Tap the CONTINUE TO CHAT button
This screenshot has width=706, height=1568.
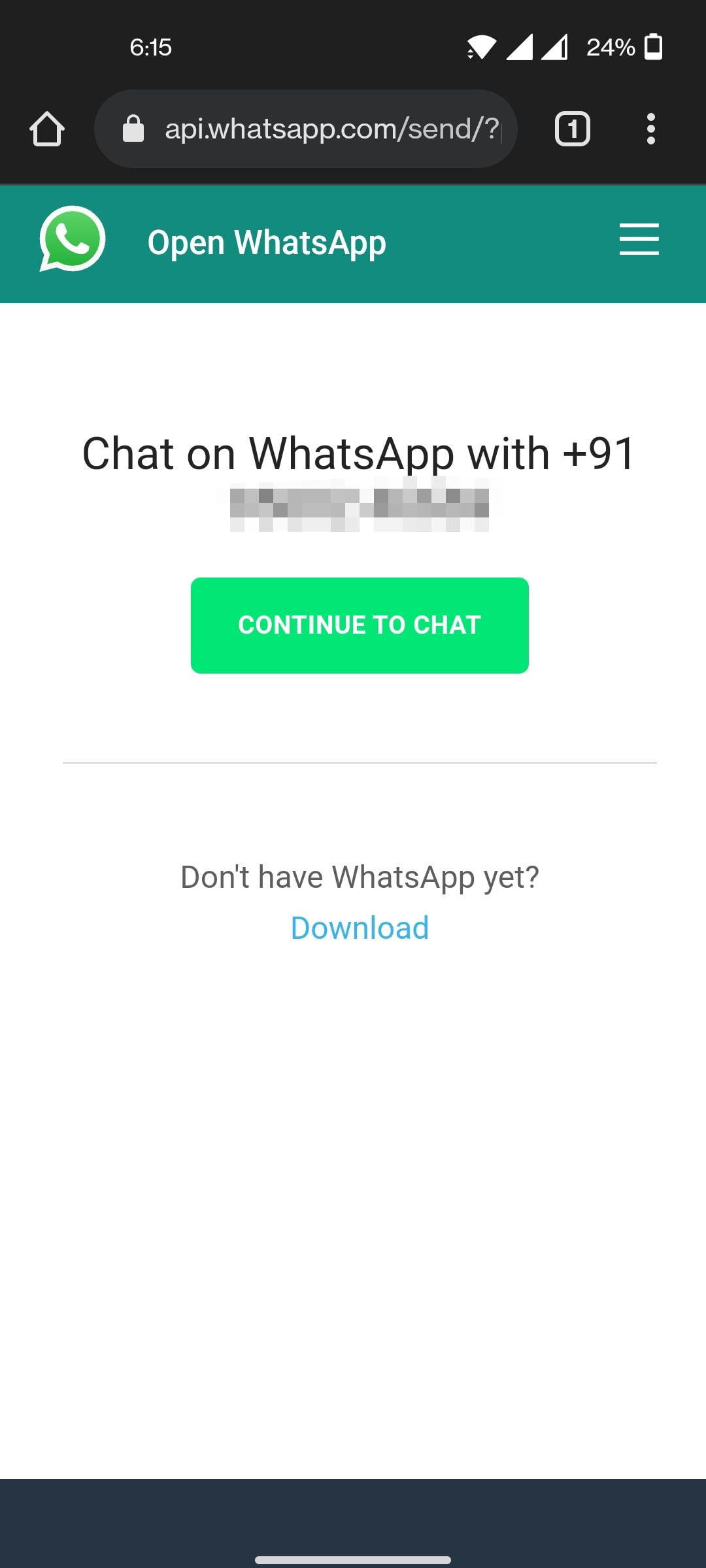[360, 625]
